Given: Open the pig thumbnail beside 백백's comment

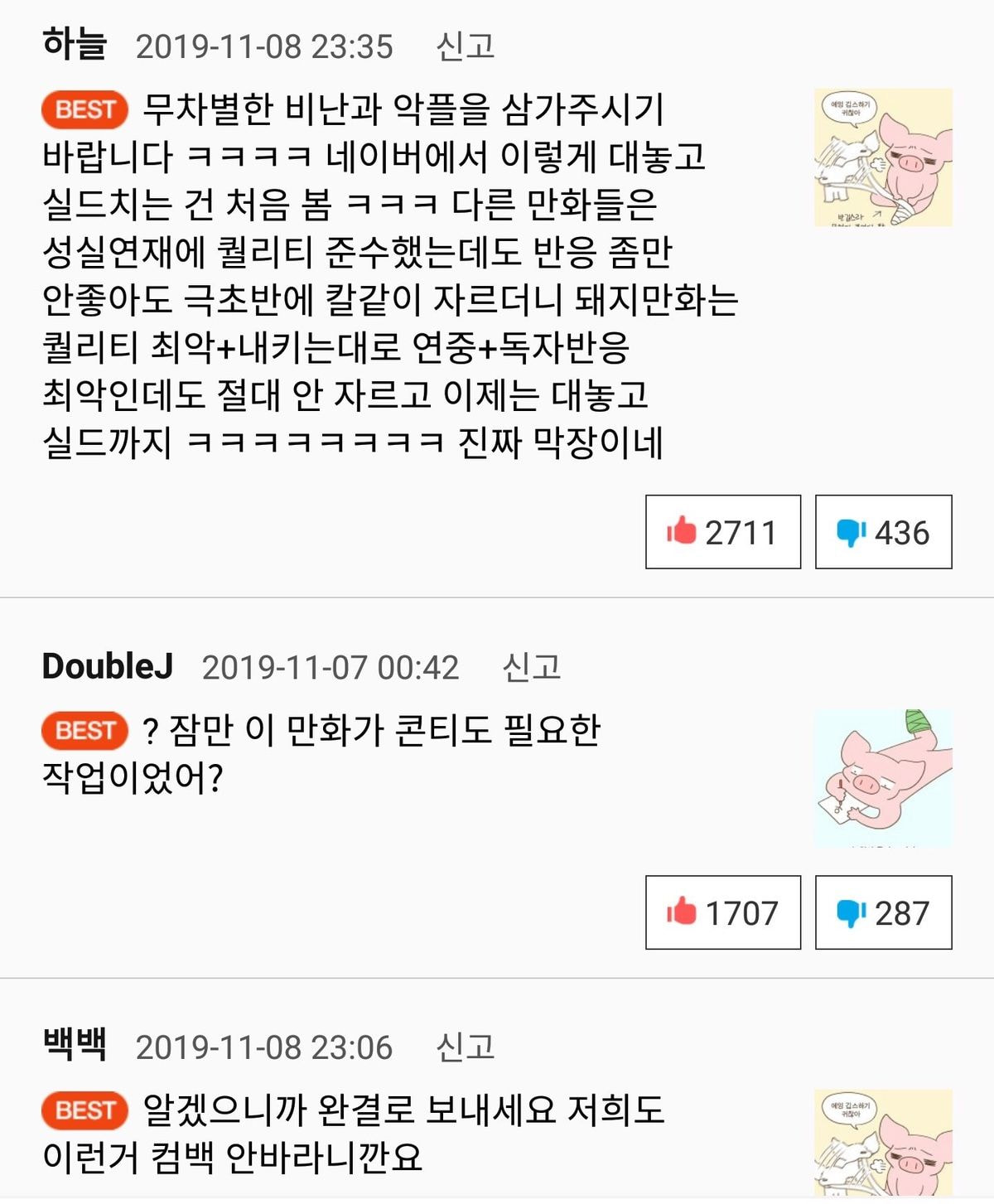Looking at the screenshot, I should tap(883, 1144).
